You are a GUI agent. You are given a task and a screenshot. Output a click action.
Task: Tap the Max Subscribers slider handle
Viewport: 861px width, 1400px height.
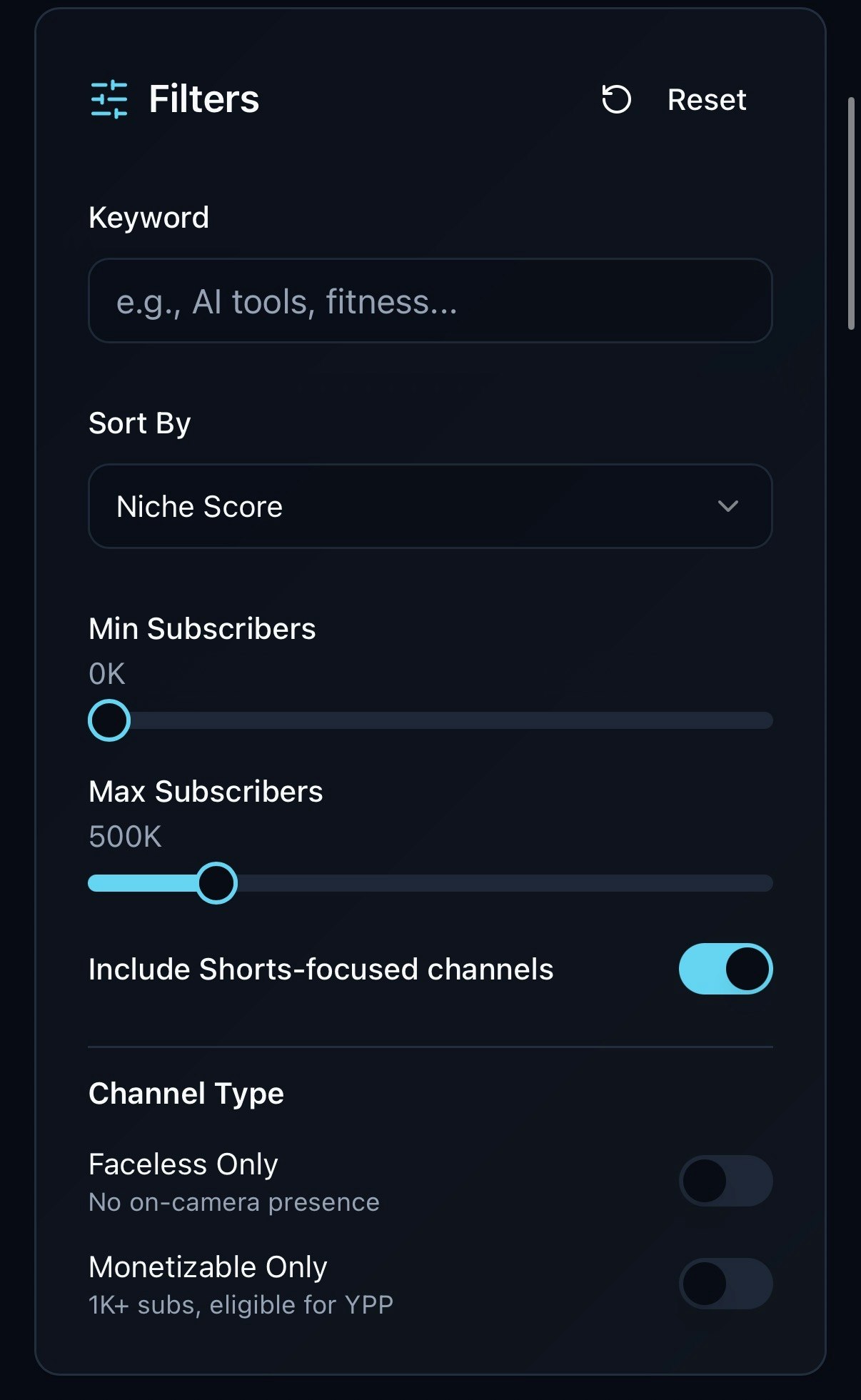pyautogui.click(x=216, y=883)
